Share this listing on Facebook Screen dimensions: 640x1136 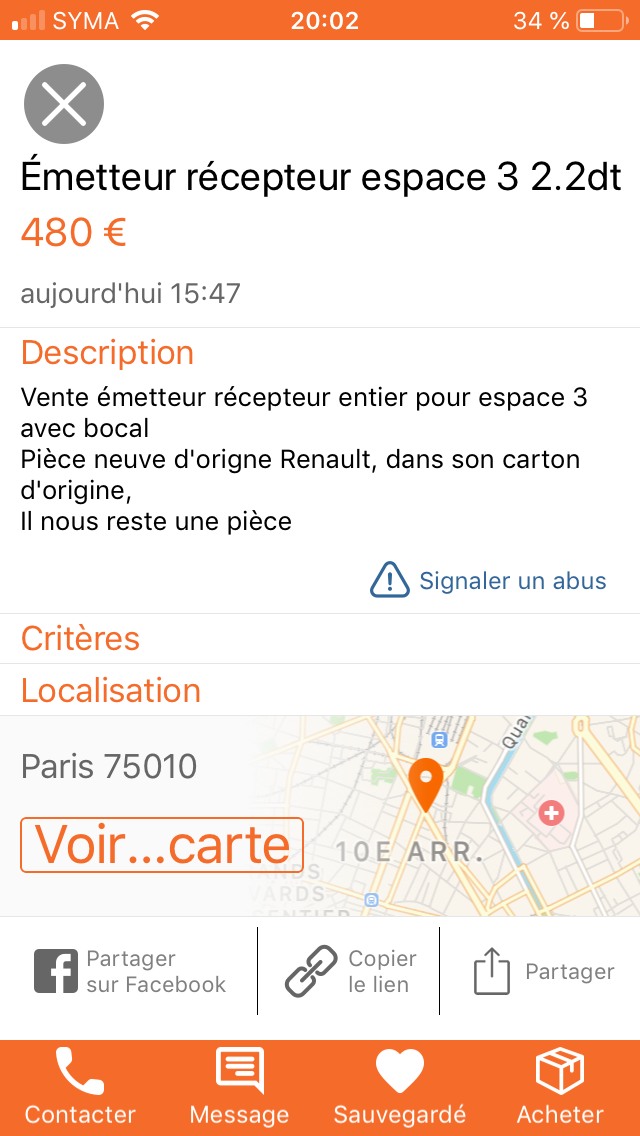pyautogui.click(x=130, y=971)
